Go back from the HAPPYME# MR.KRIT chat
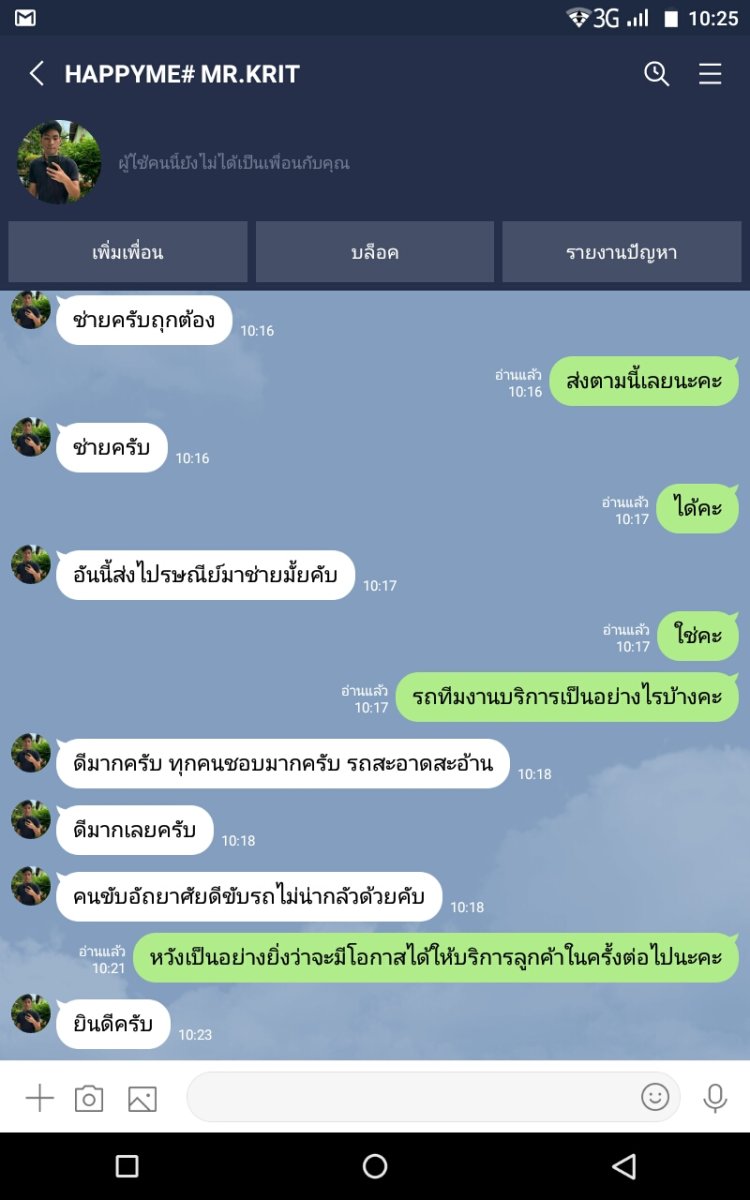The height and width of the screenshot is (1200, 750). (37, 73)
